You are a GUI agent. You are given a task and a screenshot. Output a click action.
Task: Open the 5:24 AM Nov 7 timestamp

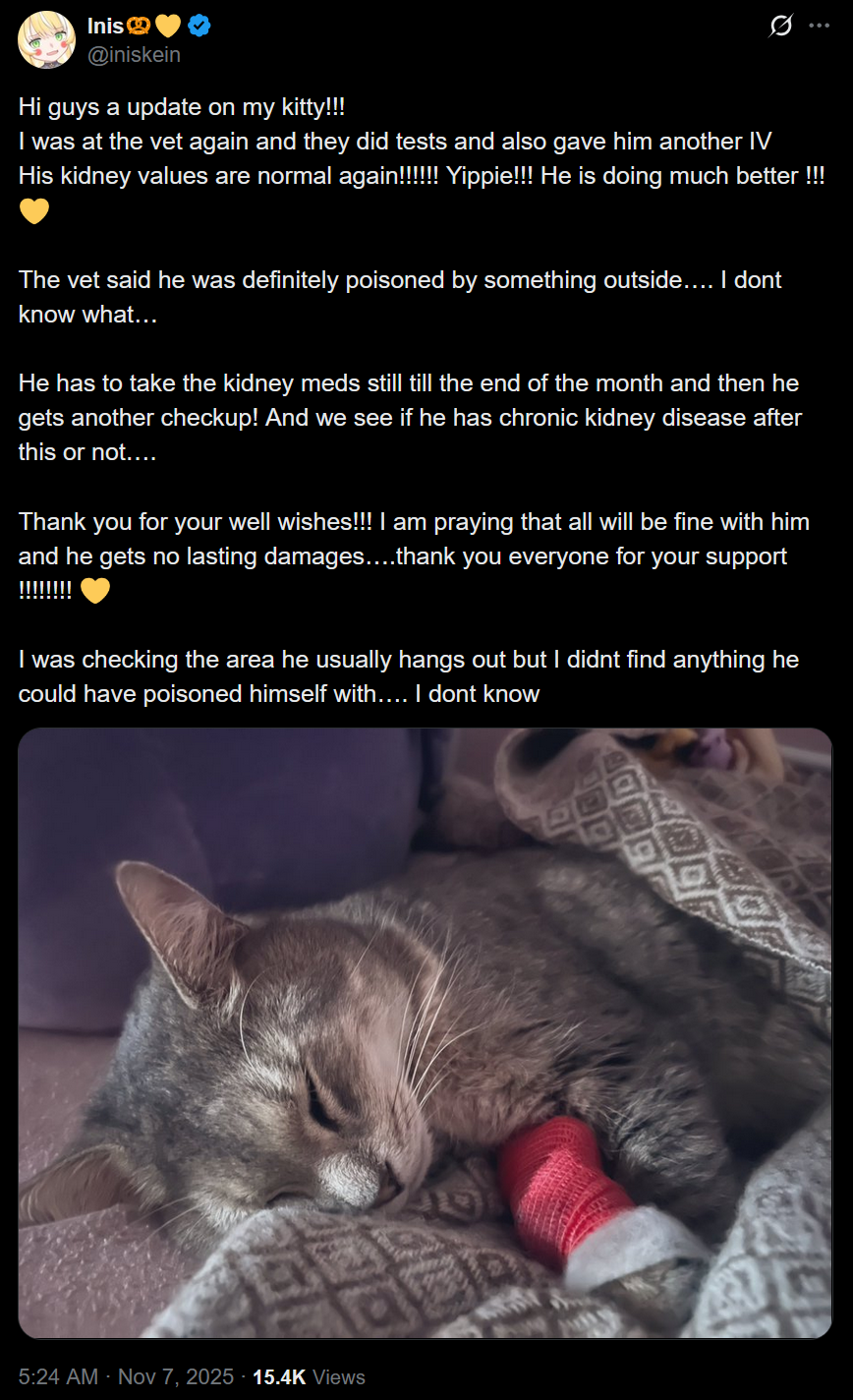pyautogui.click(x=126, y=1376)
